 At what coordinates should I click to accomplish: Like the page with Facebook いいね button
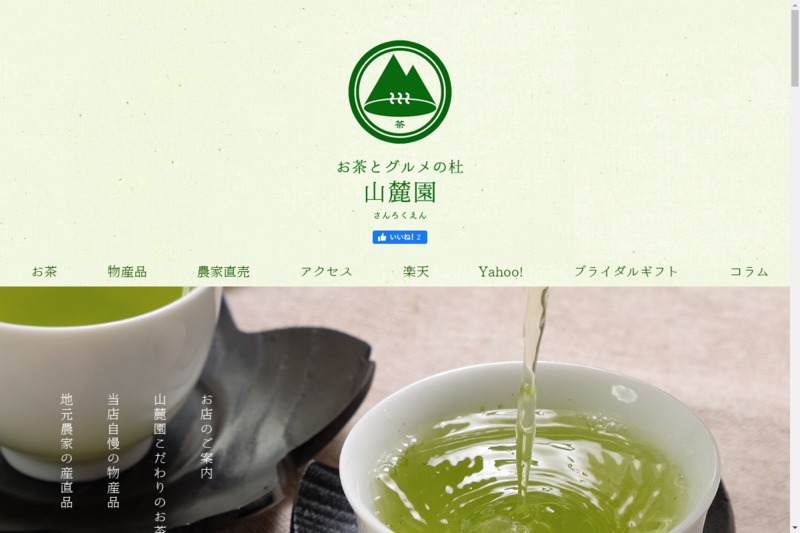click(399, 237)
